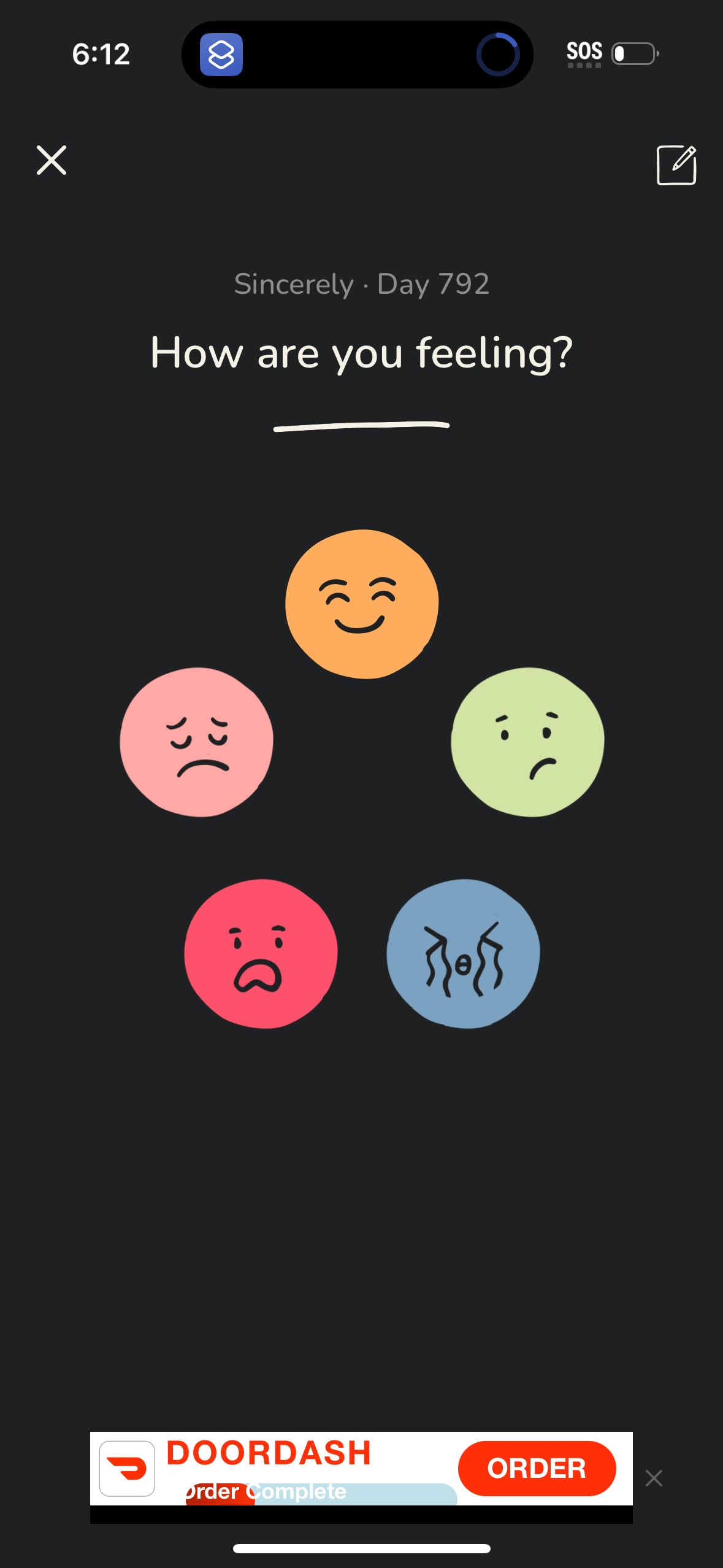Select the sad pink mood face

(x=197, y=742)
